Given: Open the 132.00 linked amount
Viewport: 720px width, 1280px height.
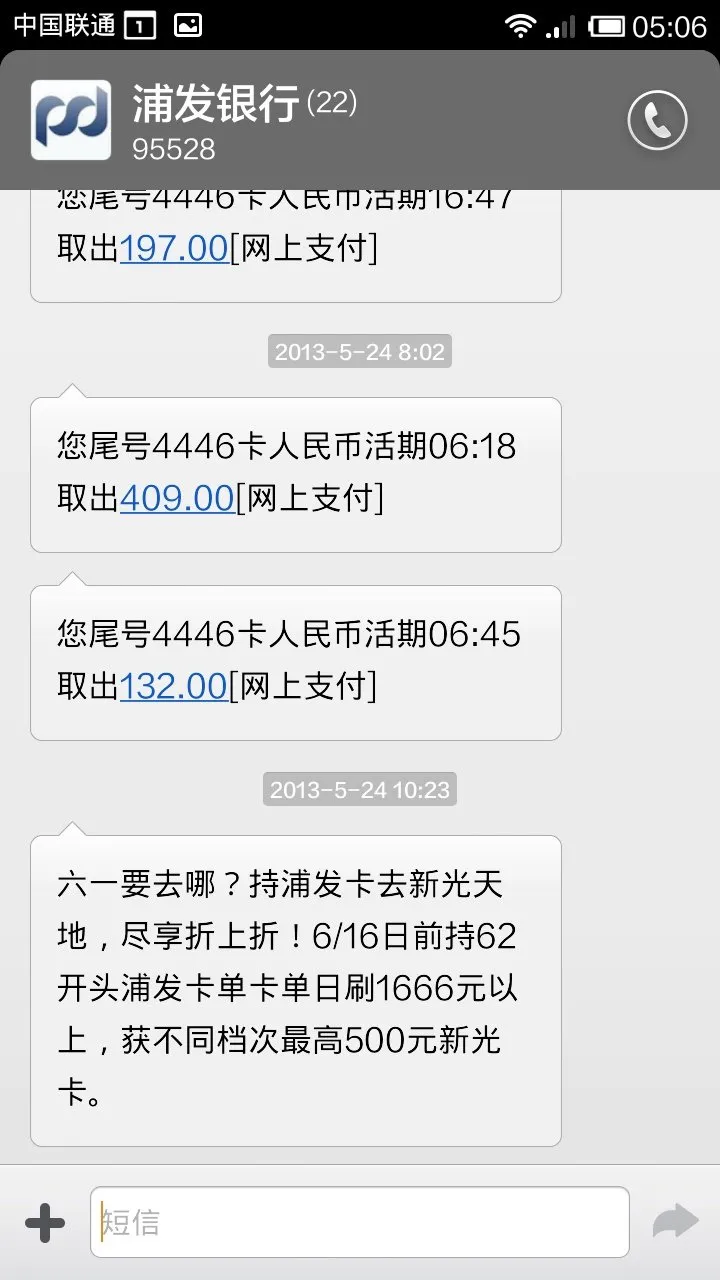Looking at the screenshot, I should 174,687.
